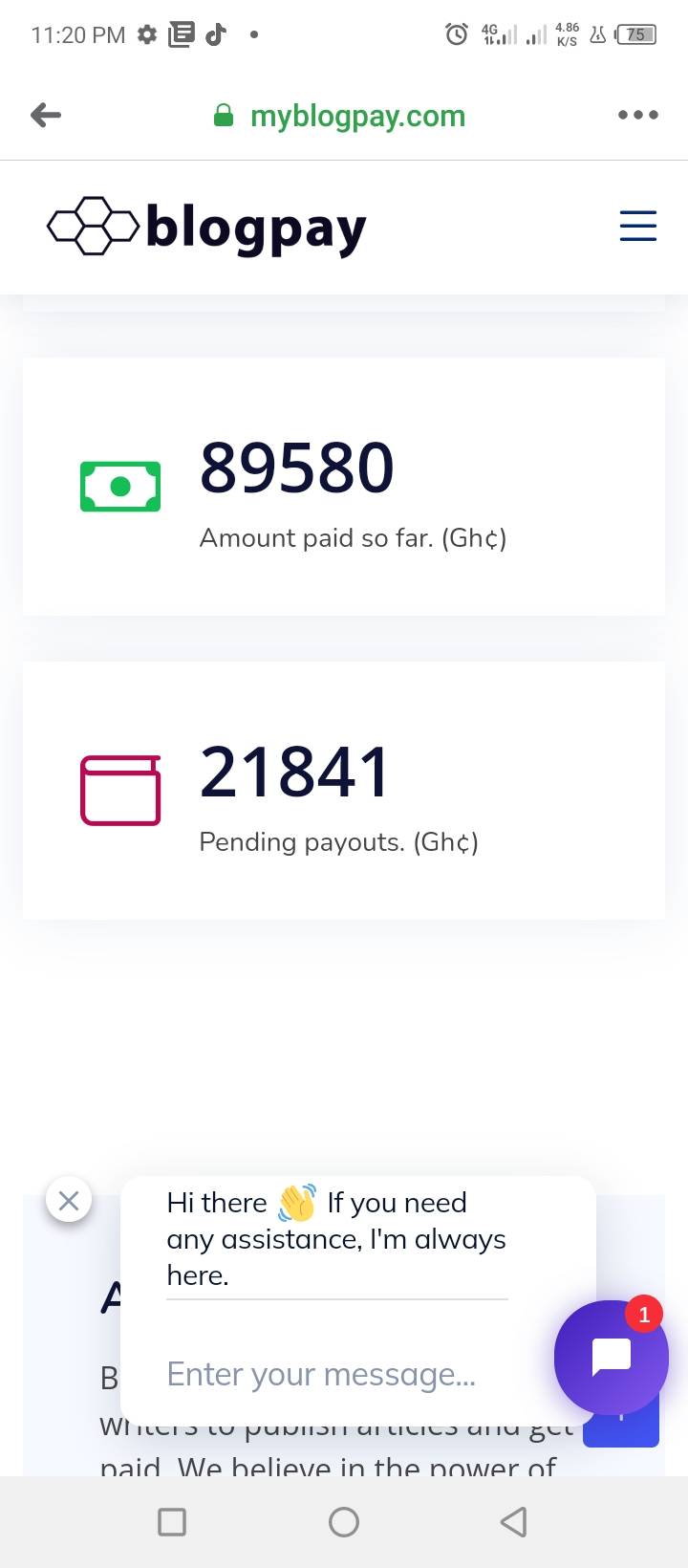Dismiss the chat greeting popup

pos(69,1200)
